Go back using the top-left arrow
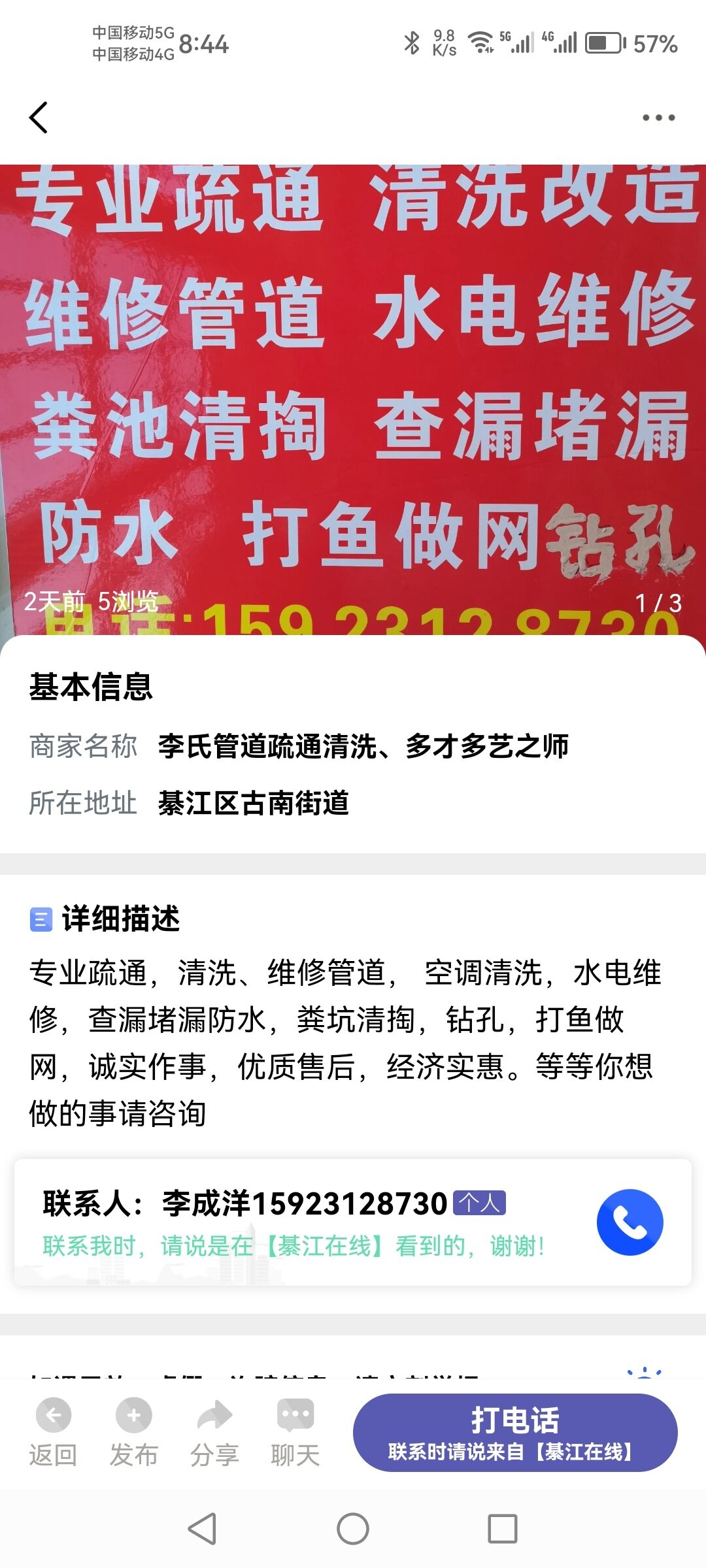Screen dimensions: 706x1568 pyautogui.click(x=39, y=118)
